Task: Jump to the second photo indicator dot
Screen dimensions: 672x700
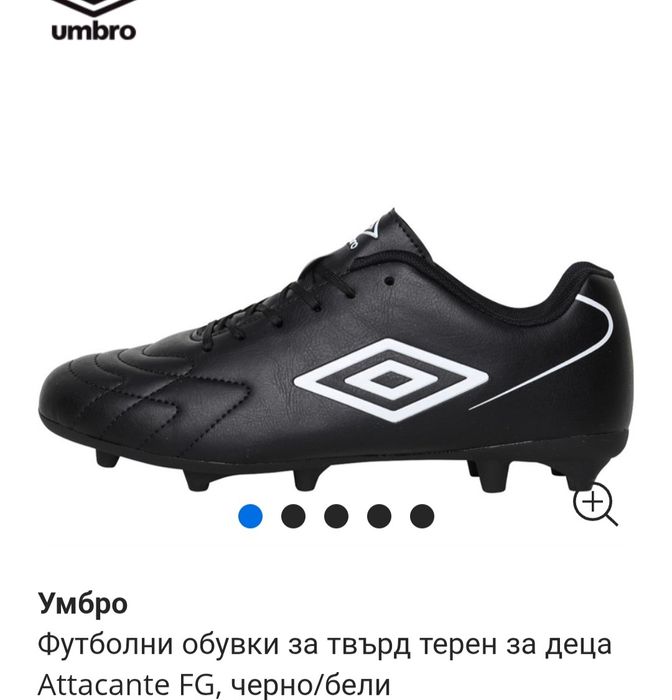Action: [x=293, y=516]
